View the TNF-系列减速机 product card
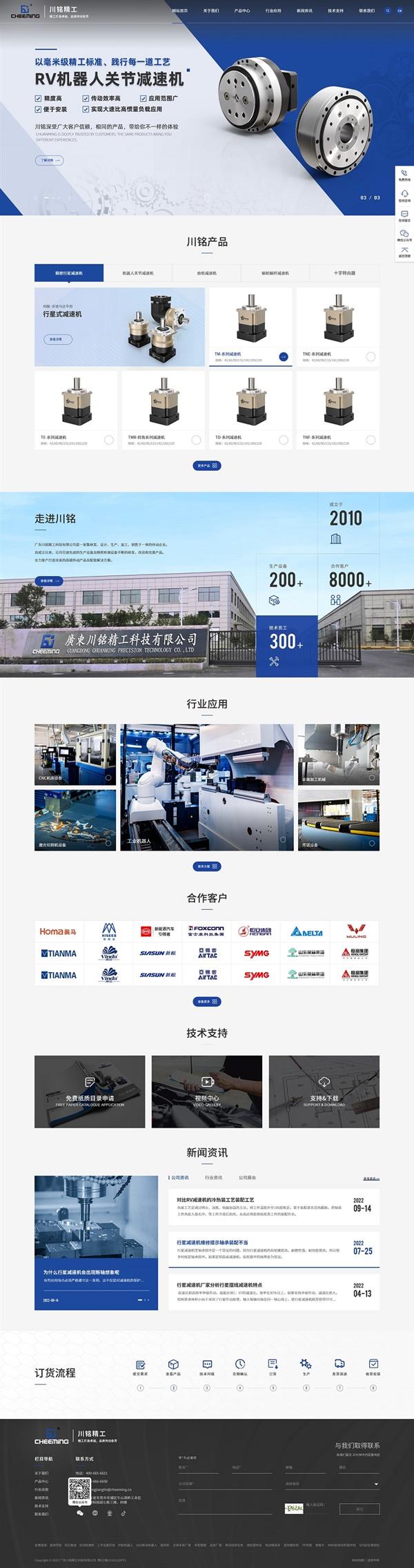 (337, 411)
